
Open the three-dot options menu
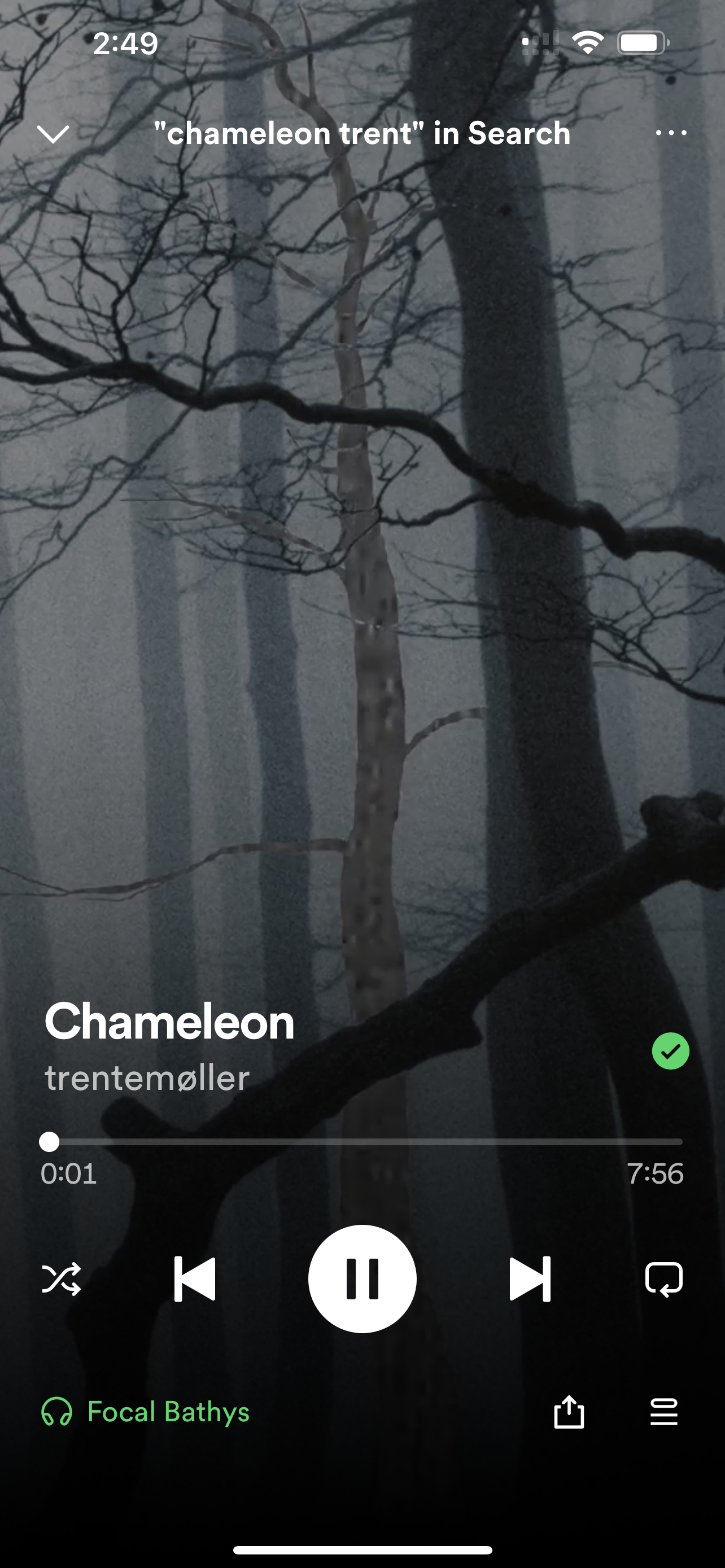(x=671, y=133)
